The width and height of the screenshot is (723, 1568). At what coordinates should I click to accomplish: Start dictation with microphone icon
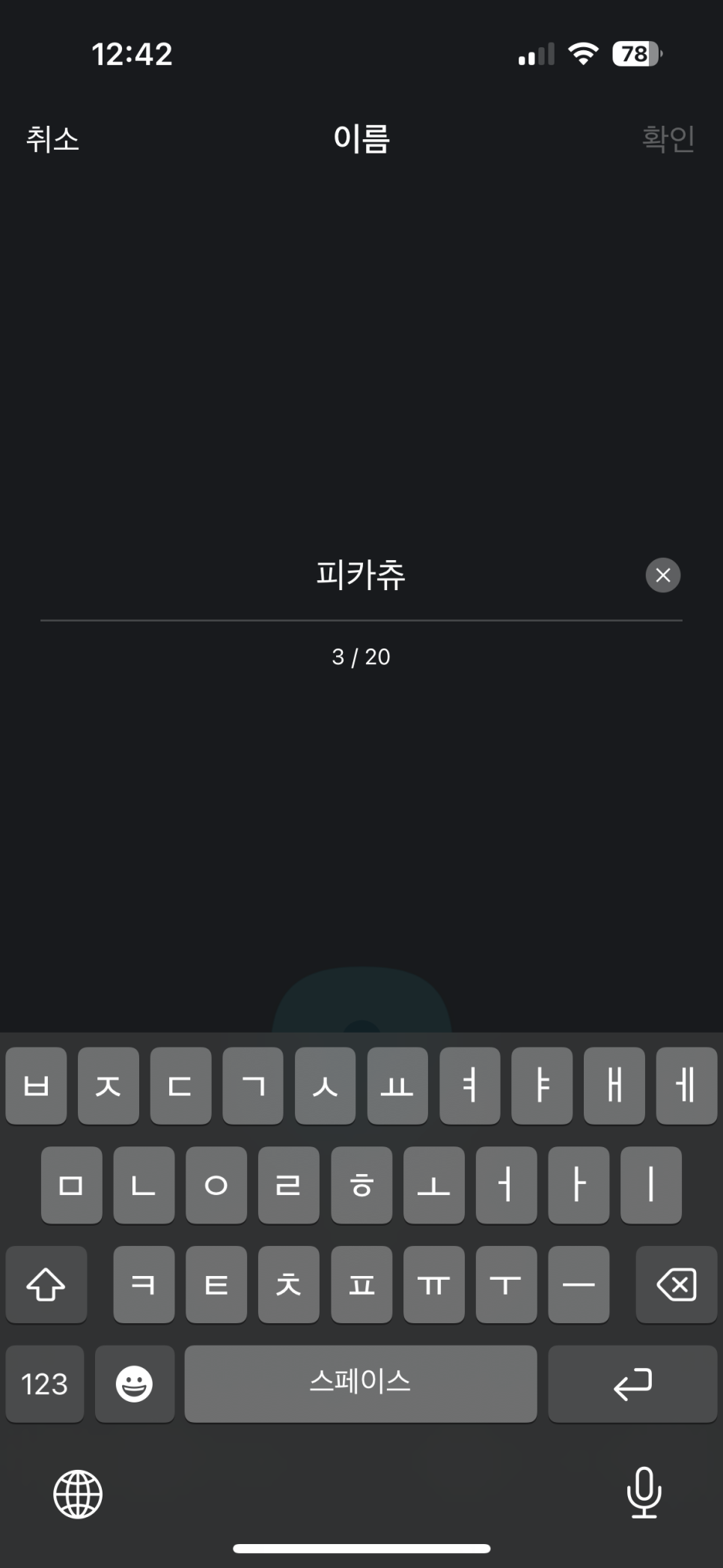(x=644, y=1492)
